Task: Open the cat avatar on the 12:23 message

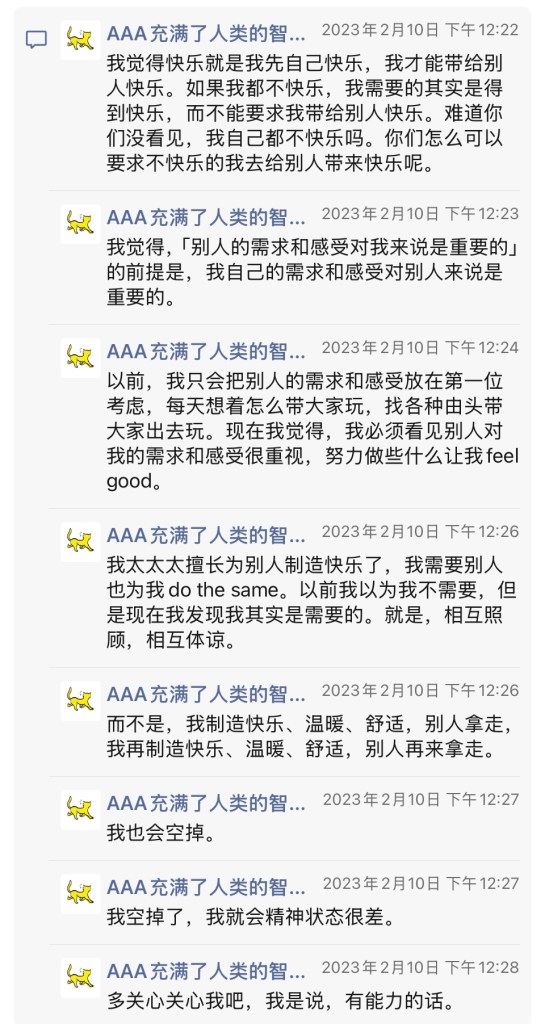Action: coord(80,224)
